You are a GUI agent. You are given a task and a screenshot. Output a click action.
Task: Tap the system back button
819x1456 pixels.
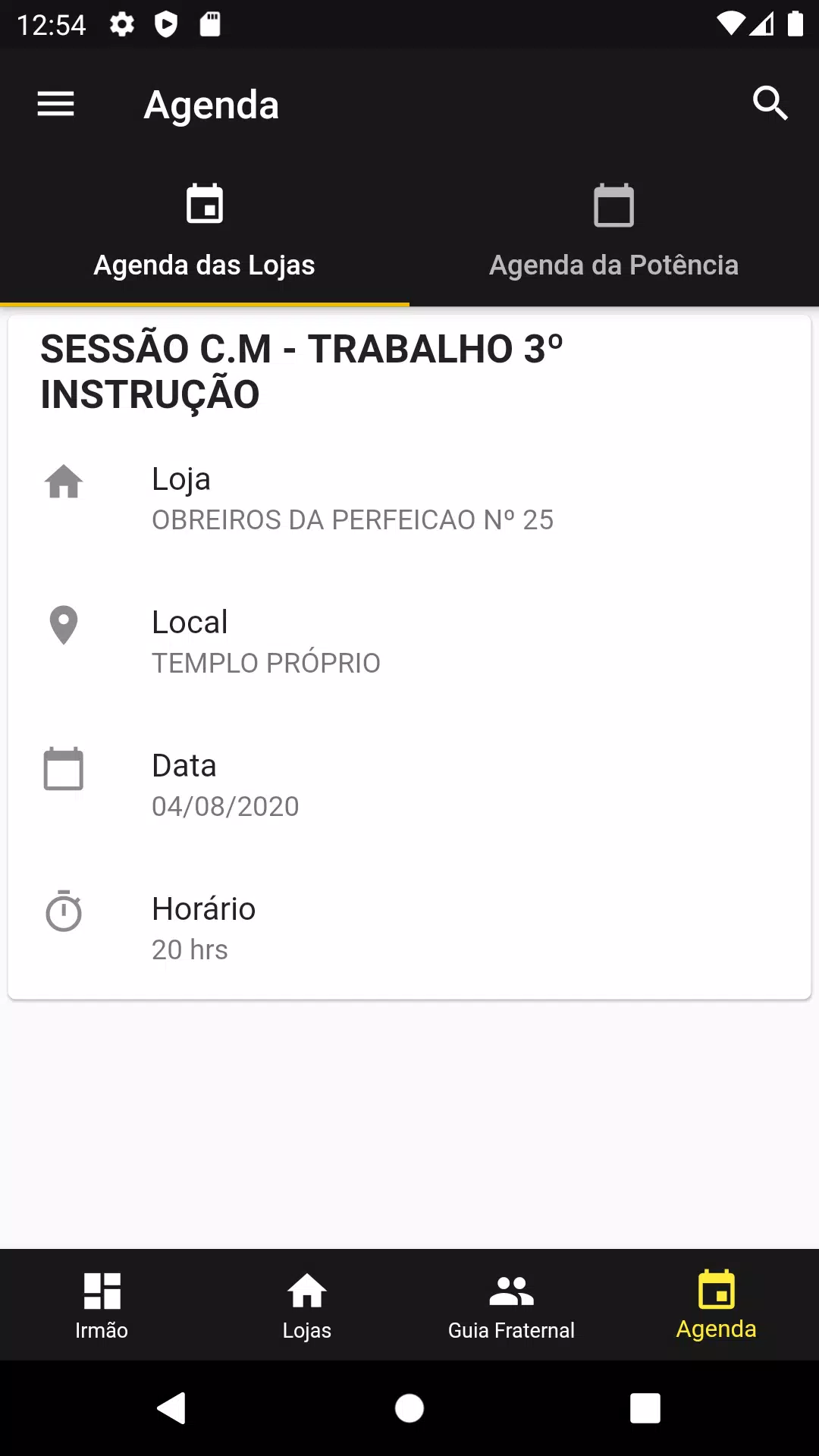(x=171, y=1408)
